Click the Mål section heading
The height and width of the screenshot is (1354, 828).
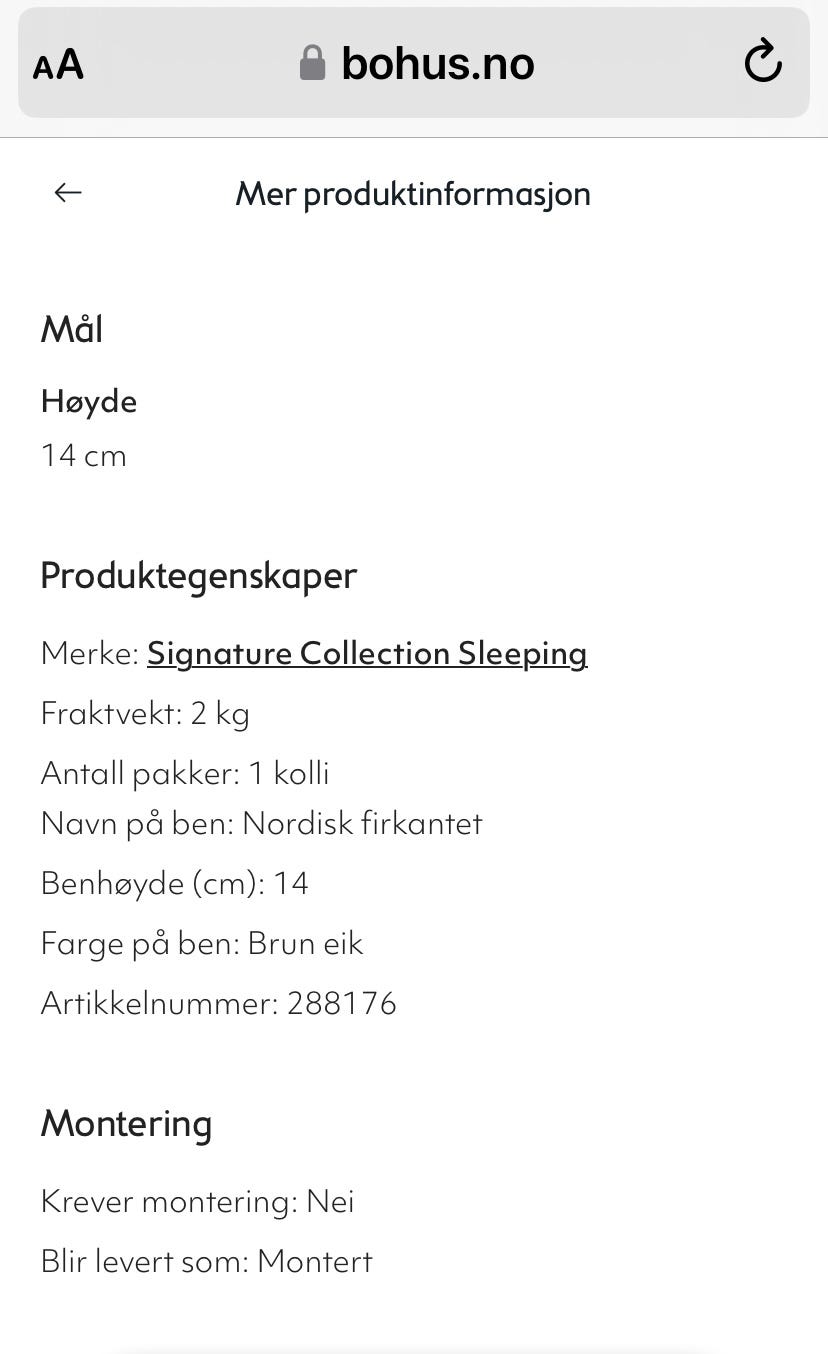[x=71, y=328]
